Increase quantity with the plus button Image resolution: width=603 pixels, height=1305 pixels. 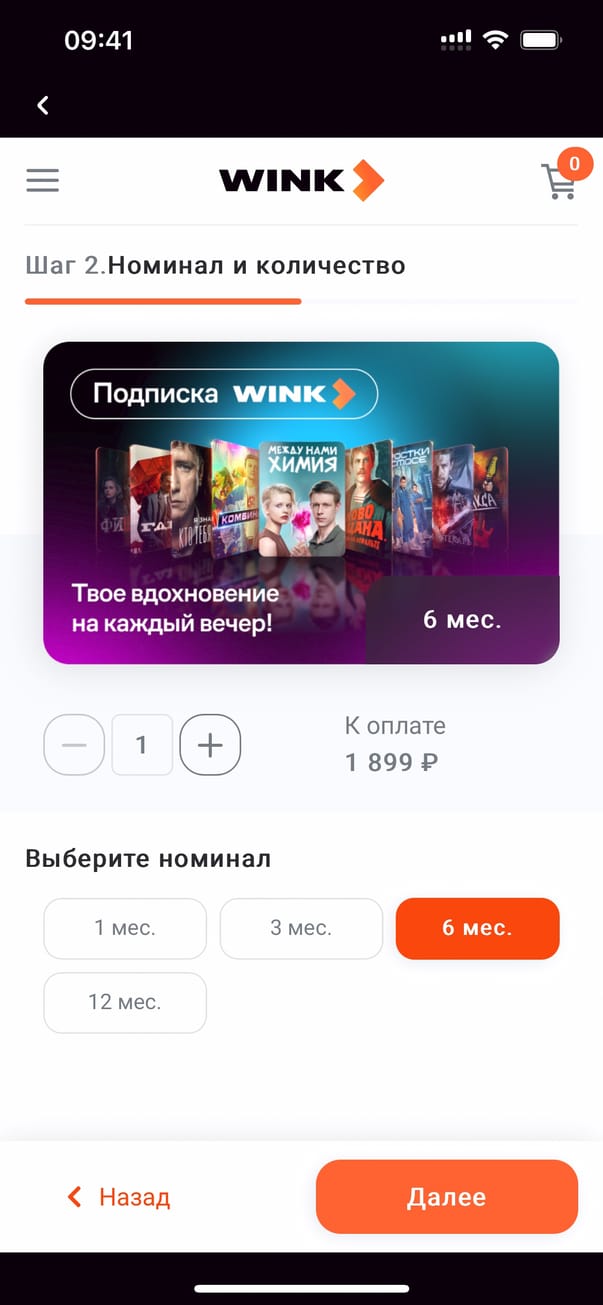[x=210, y=745]
